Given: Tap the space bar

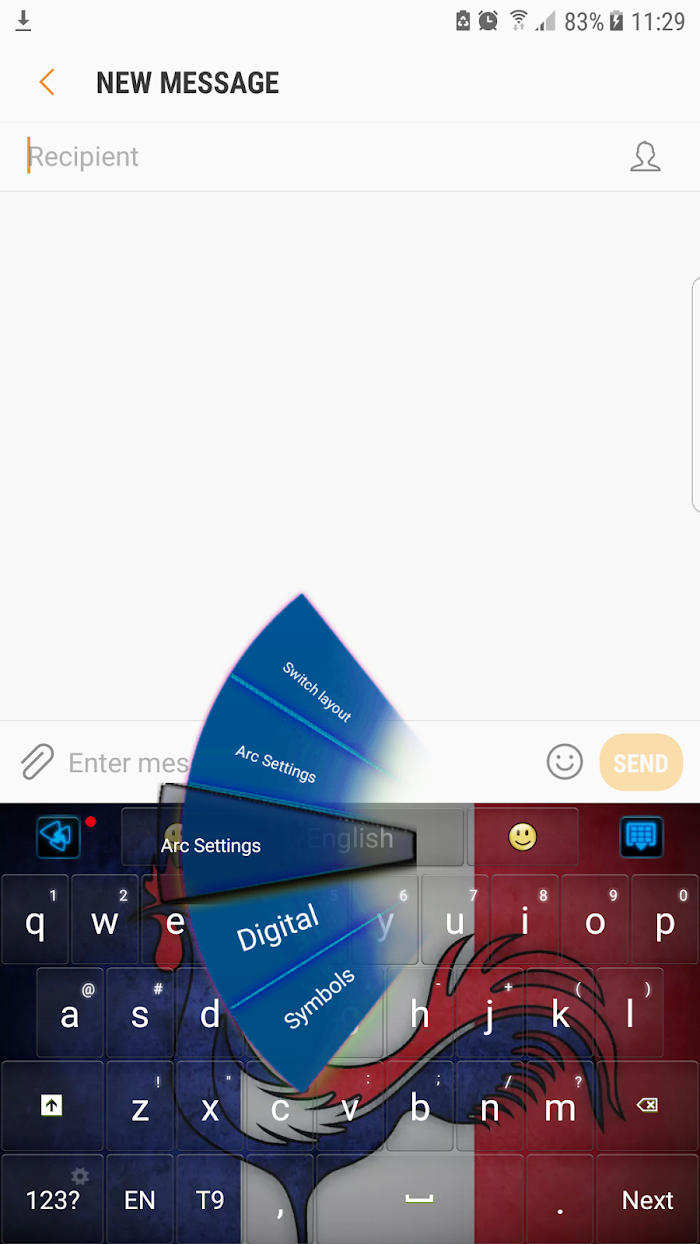Looking at the screenshot, I should (419, 1199).
